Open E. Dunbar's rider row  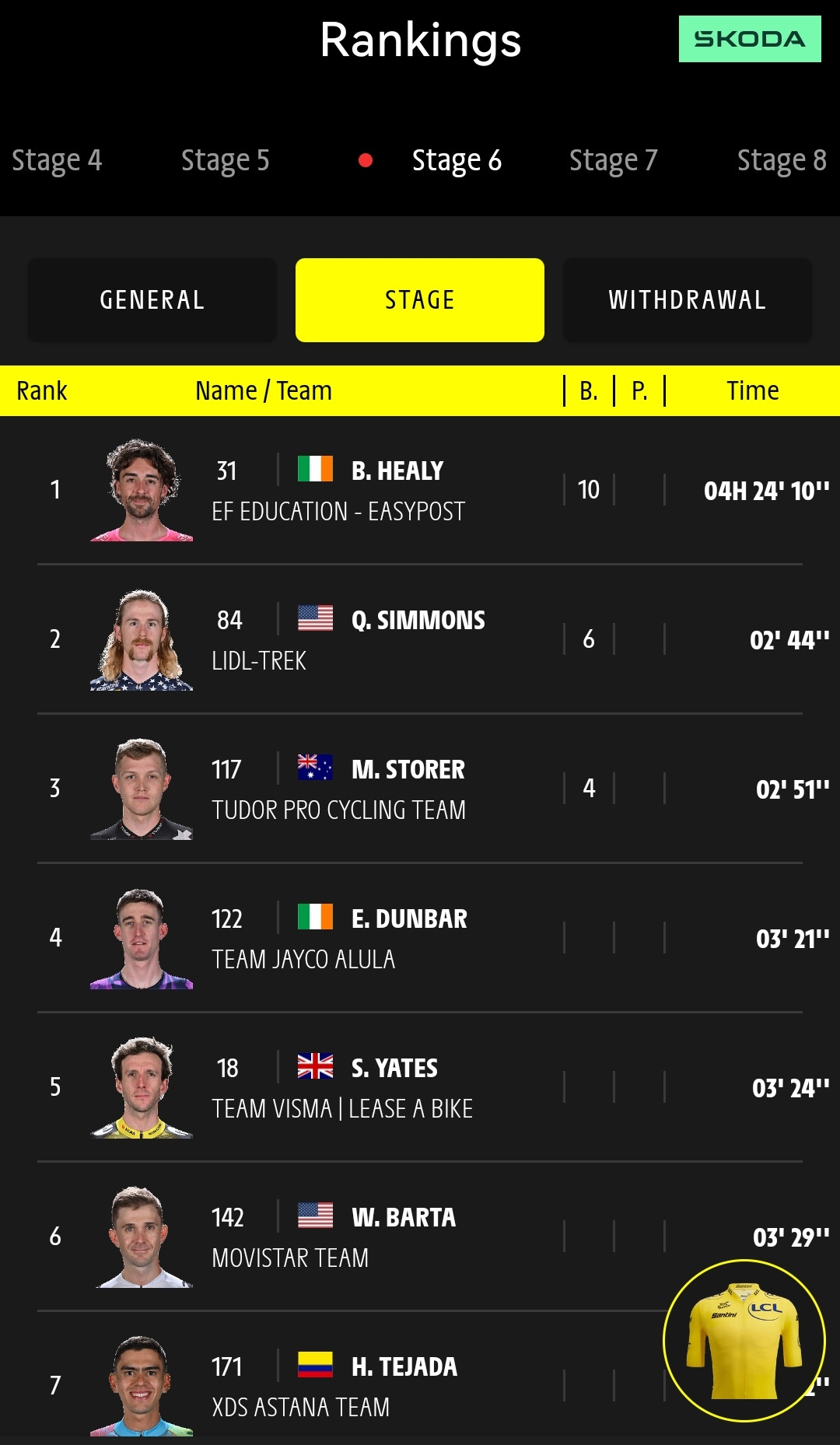click(420, 938)
